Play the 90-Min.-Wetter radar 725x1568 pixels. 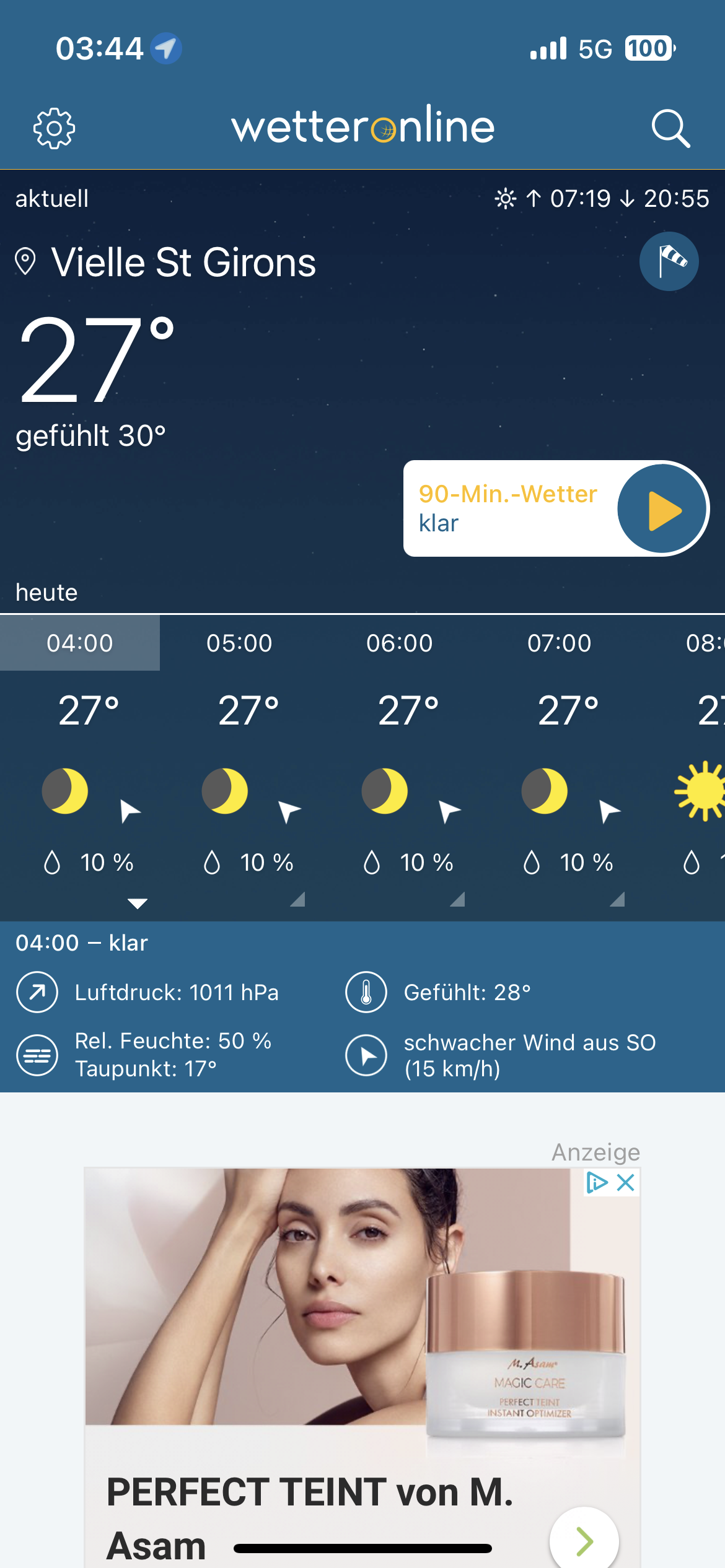(x=662, y=509)
